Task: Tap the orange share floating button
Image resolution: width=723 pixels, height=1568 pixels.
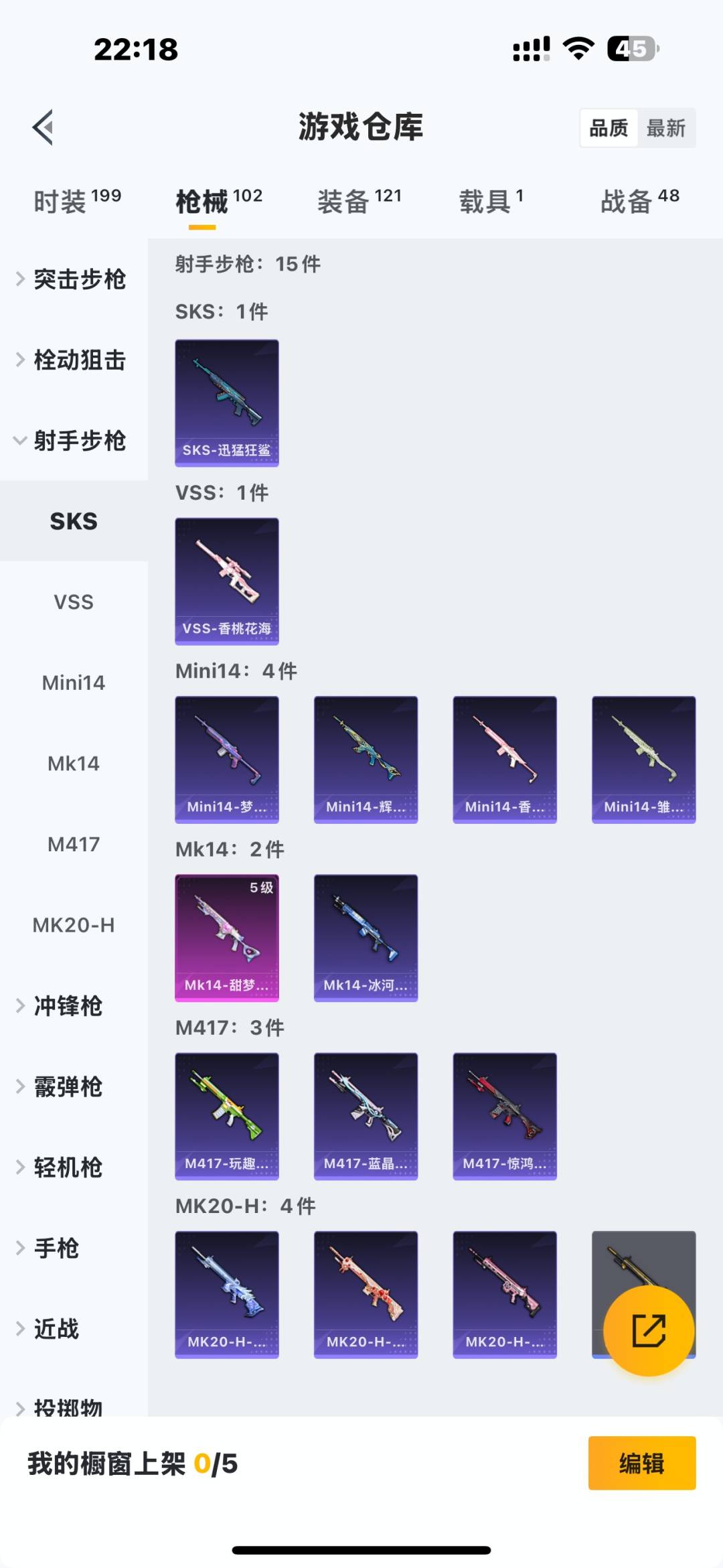Action: tap(649, 1330)
